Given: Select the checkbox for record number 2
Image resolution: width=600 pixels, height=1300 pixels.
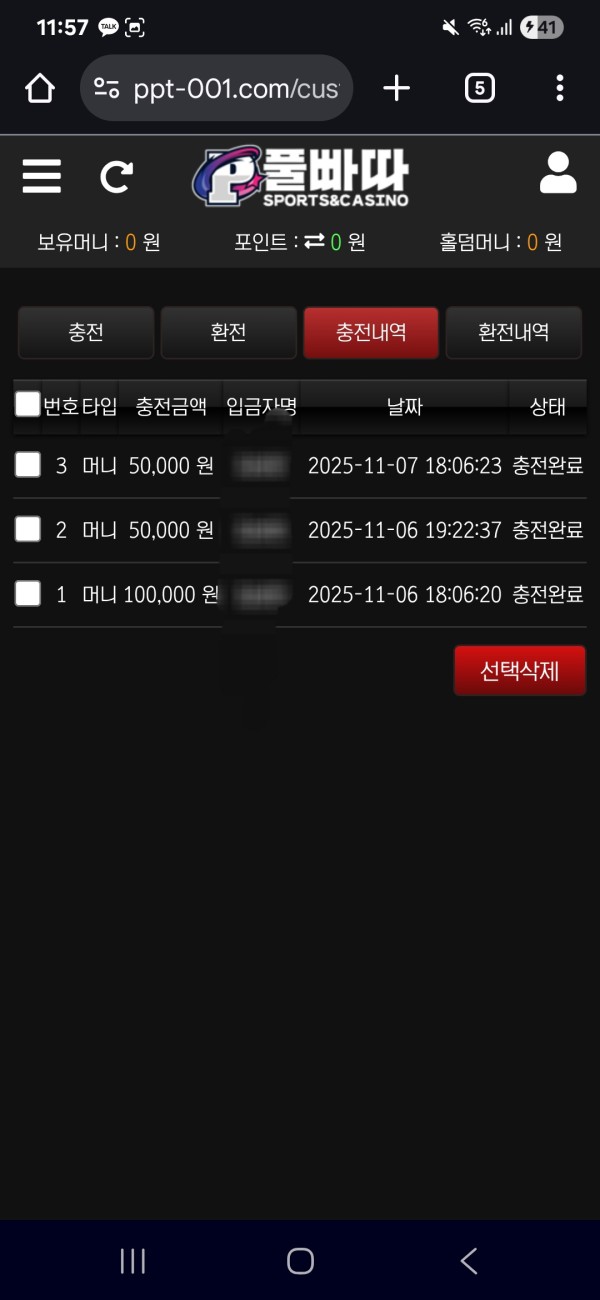Looking at the screenshot, I should [28, 529].
